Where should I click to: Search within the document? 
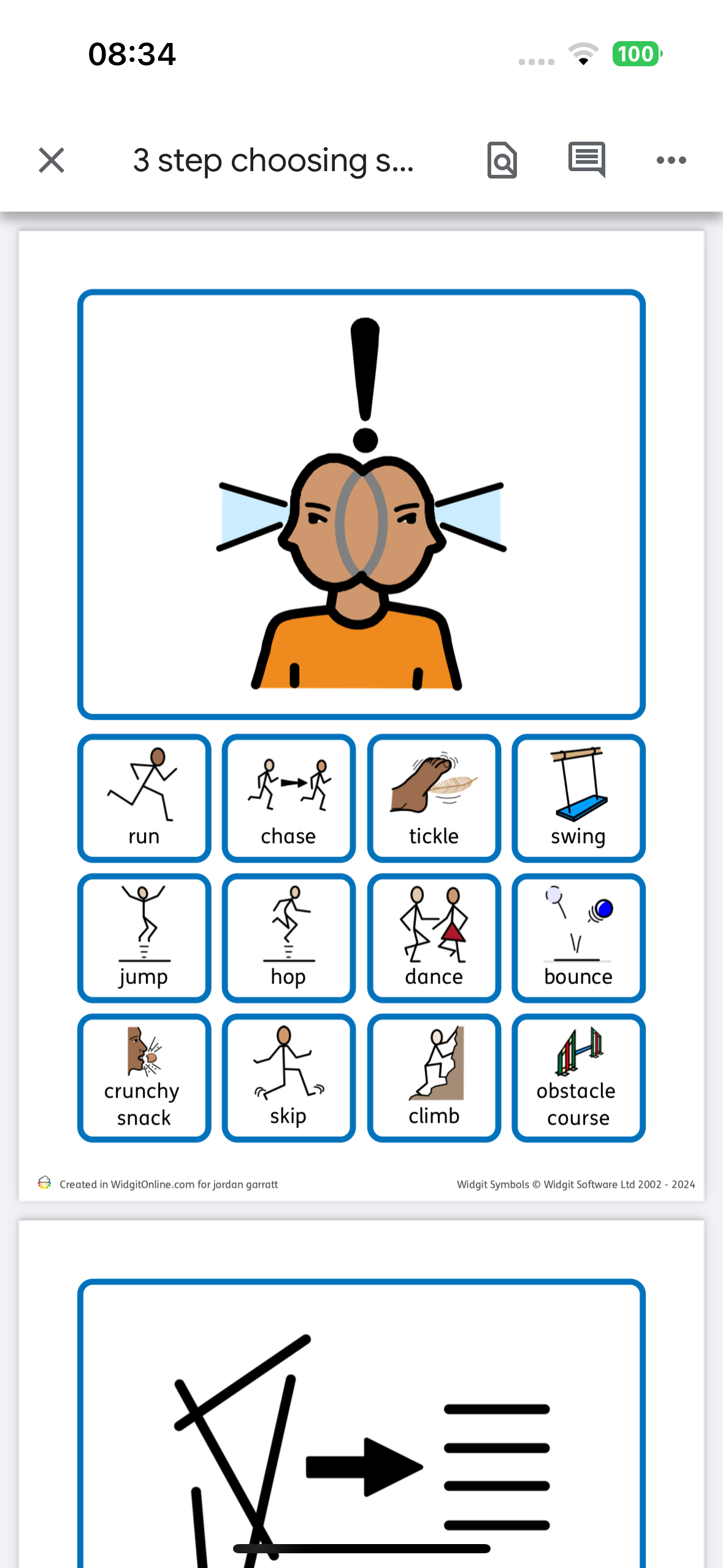coord(502,161)
